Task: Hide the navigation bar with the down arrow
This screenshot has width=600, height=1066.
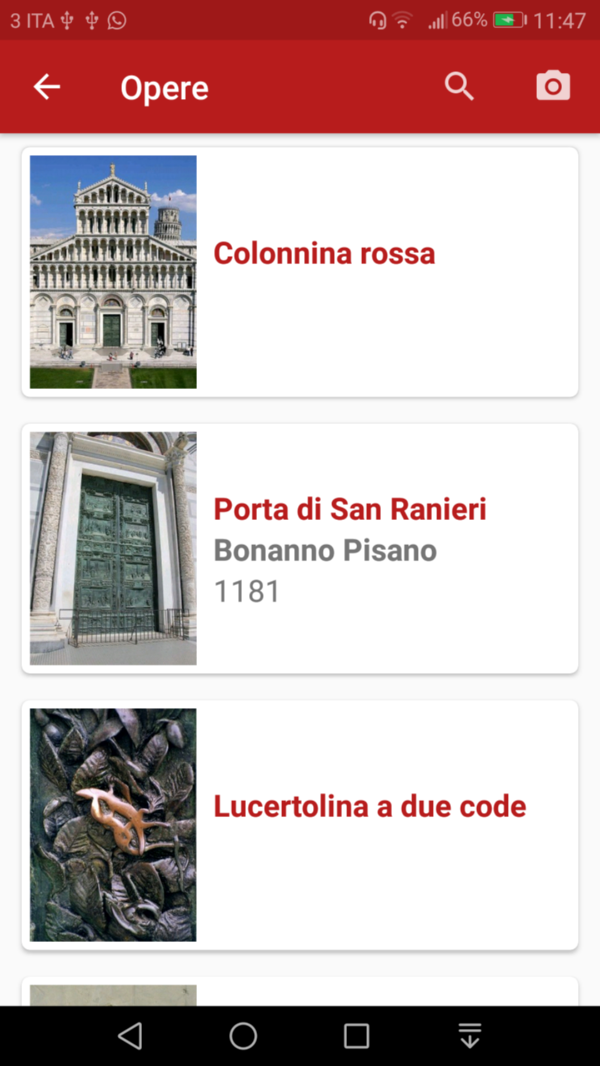Action: pyautogui.click(x=470, y=1035)
